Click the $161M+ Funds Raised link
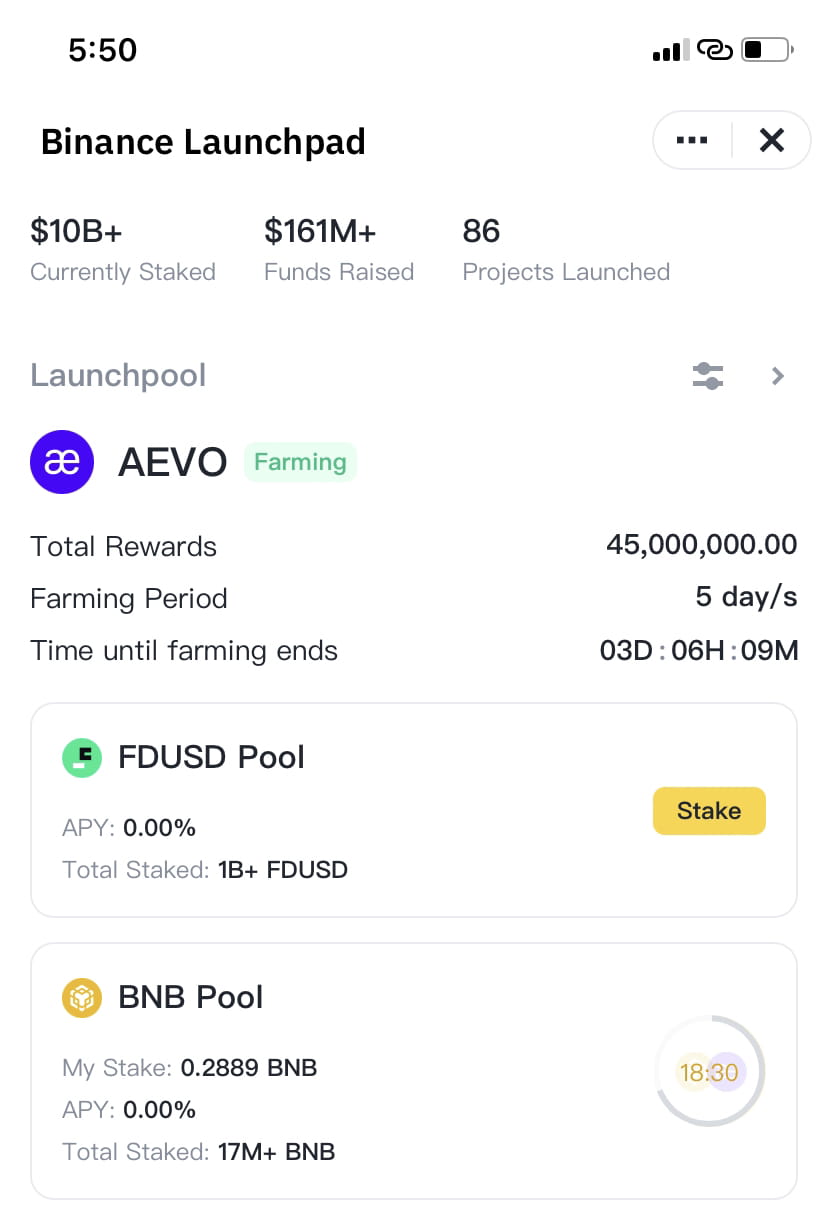 [x=339, y=248]
